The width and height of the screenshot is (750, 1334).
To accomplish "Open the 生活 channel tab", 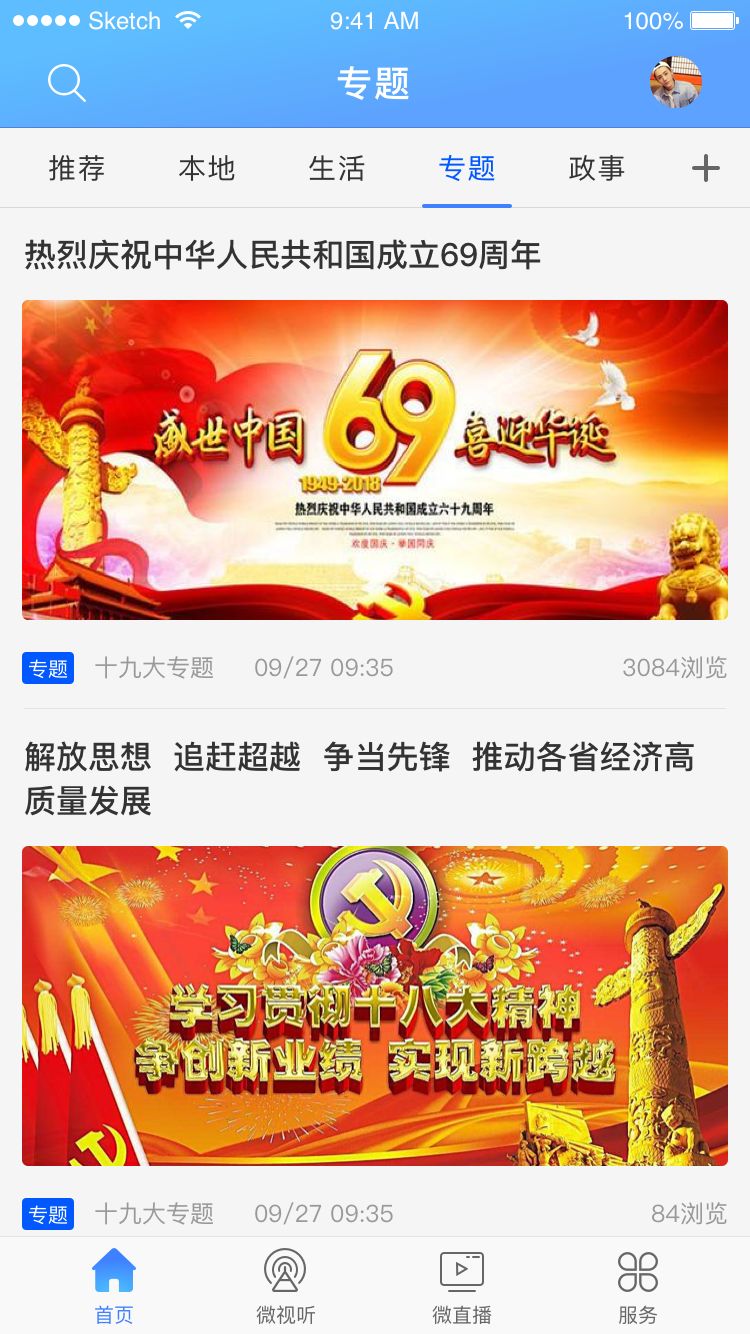I will point(337,168).
